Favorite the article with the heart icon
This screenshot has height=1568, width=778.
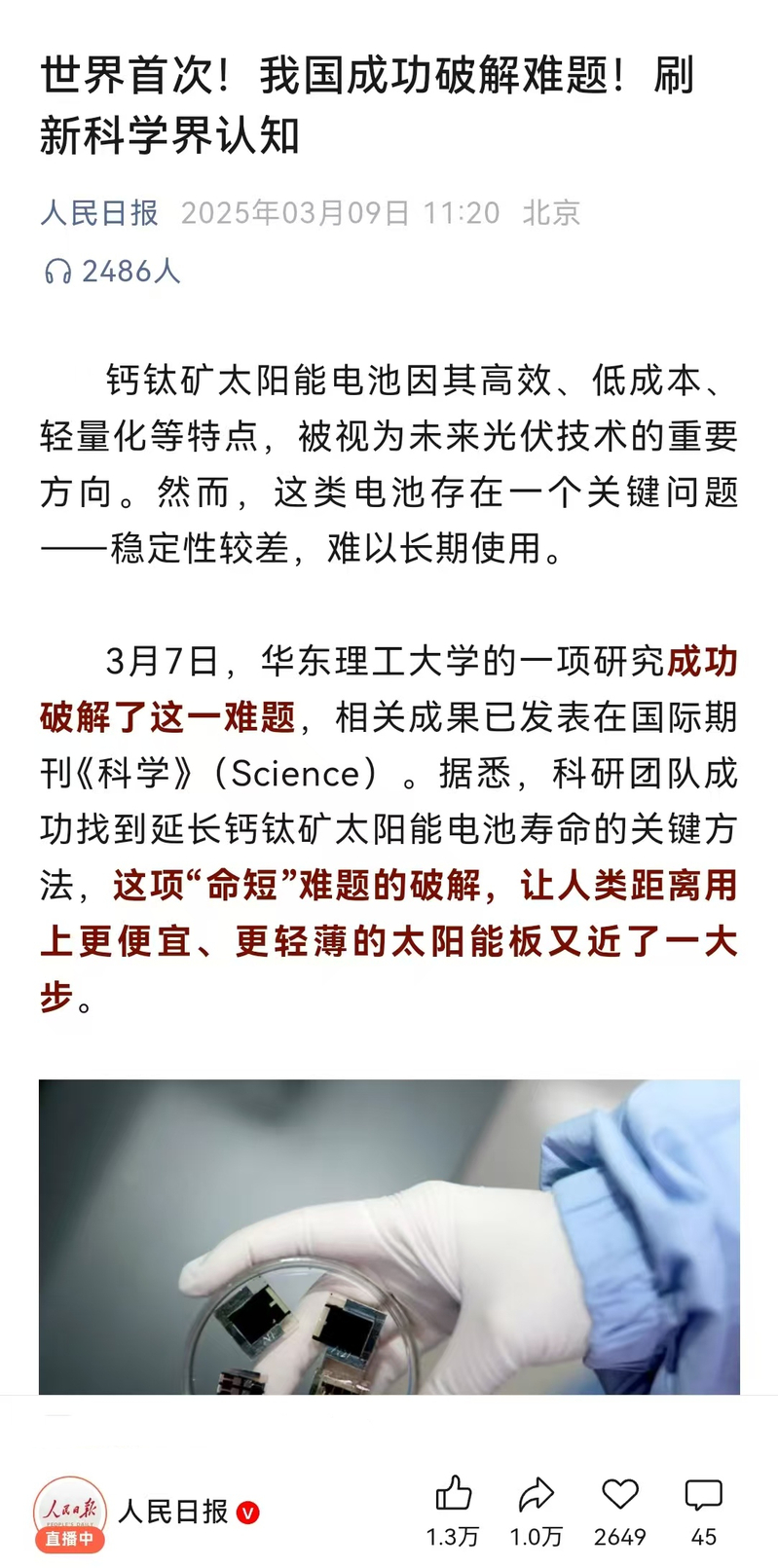[619, 1495]
